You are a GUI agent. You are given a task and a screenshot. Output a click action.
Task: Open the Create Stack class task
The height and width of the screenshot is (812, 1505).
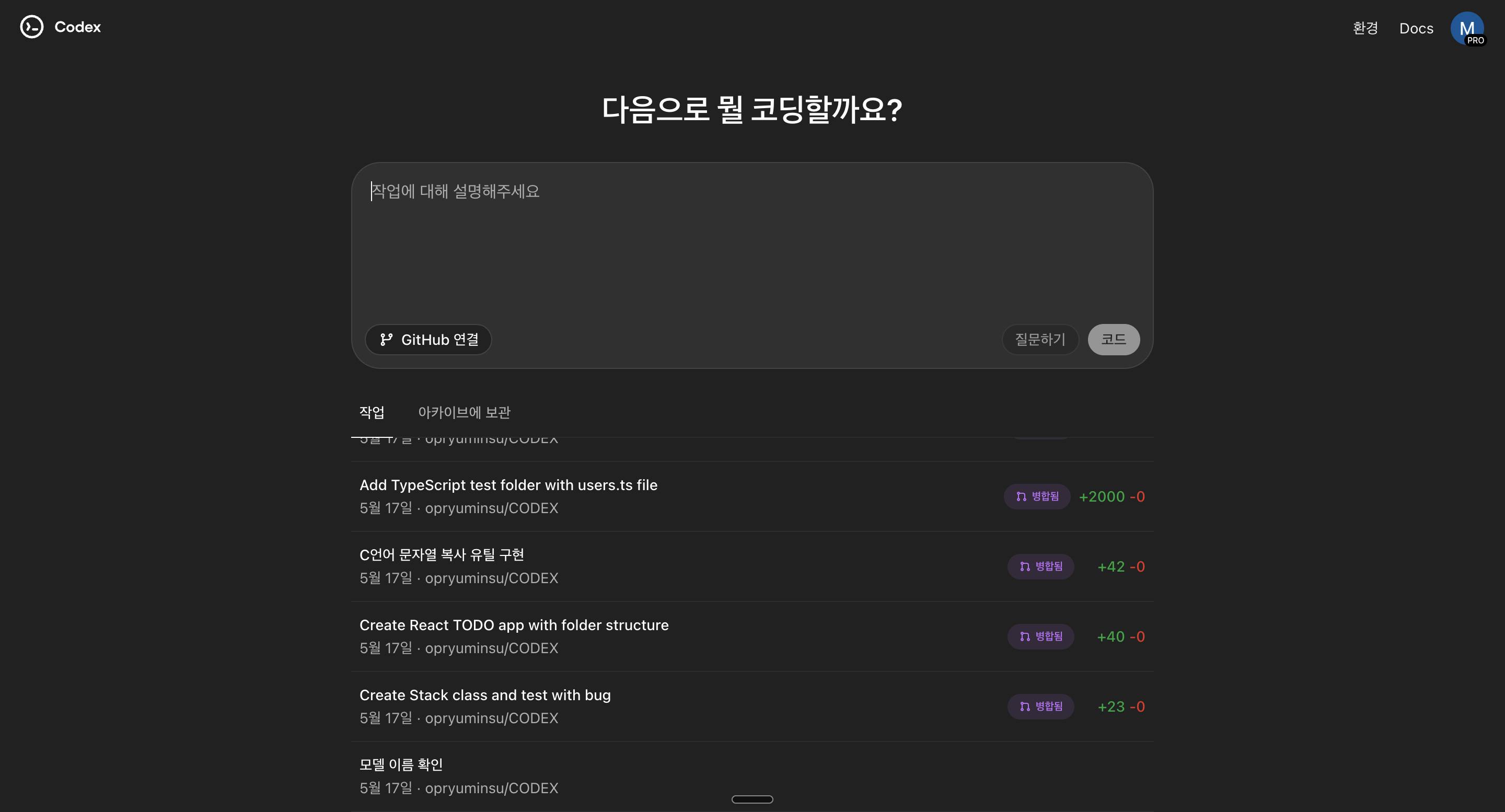pos(485,695)
